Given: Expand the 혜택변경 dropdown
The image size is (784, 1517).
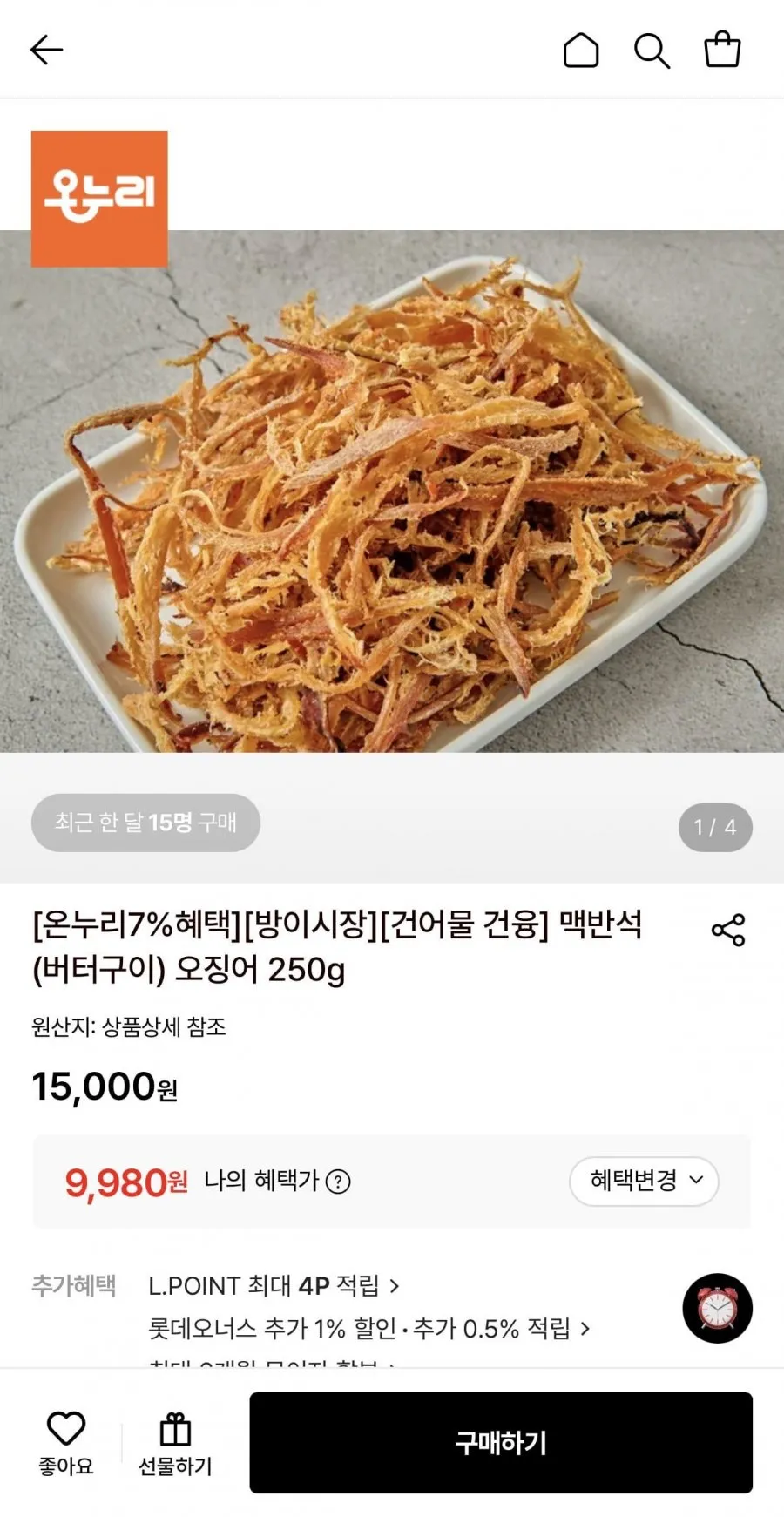Looking at the screenshot, I should coord(644,1181).
